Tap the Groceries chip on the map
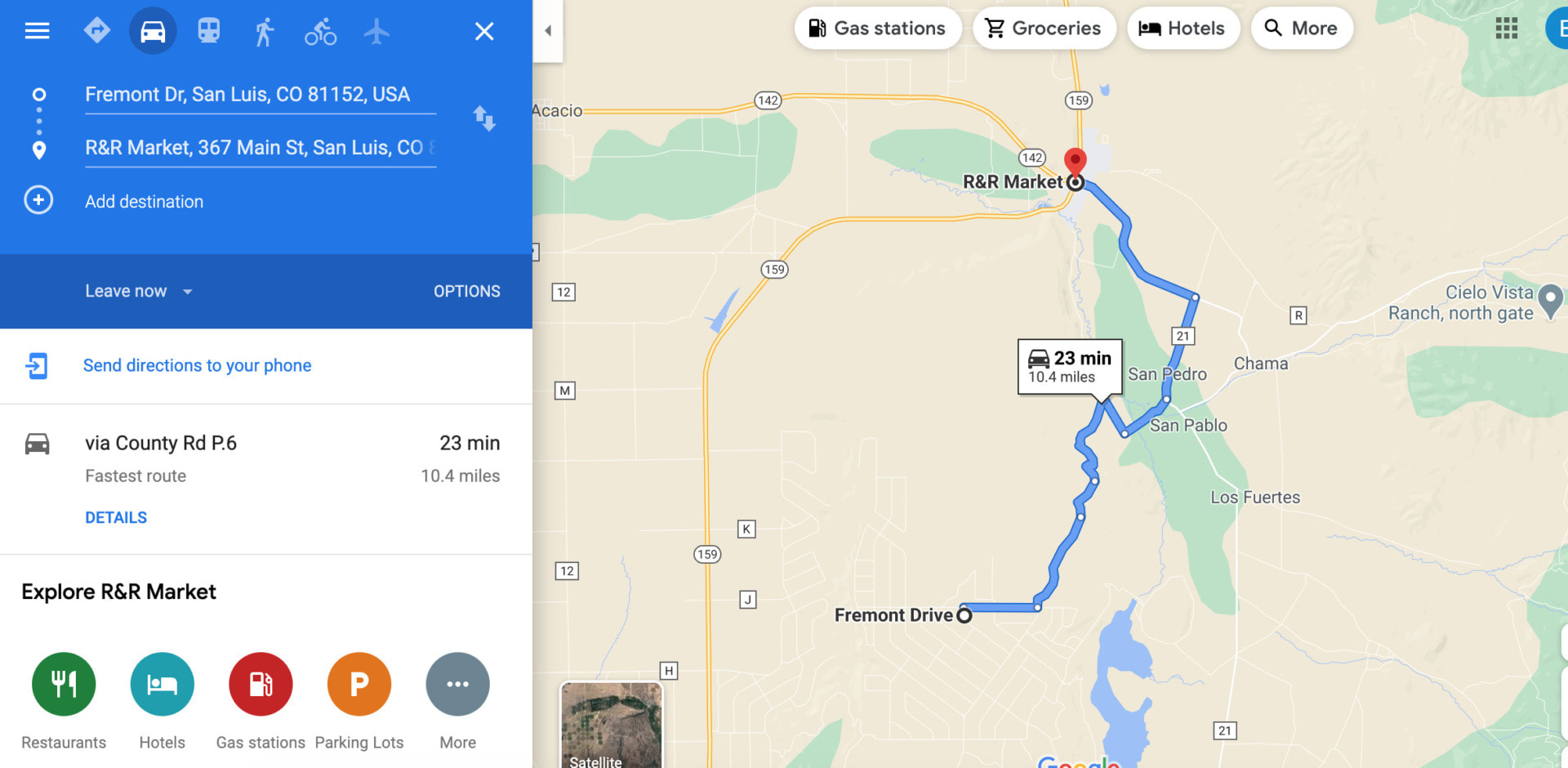 tap(1044, 29)
